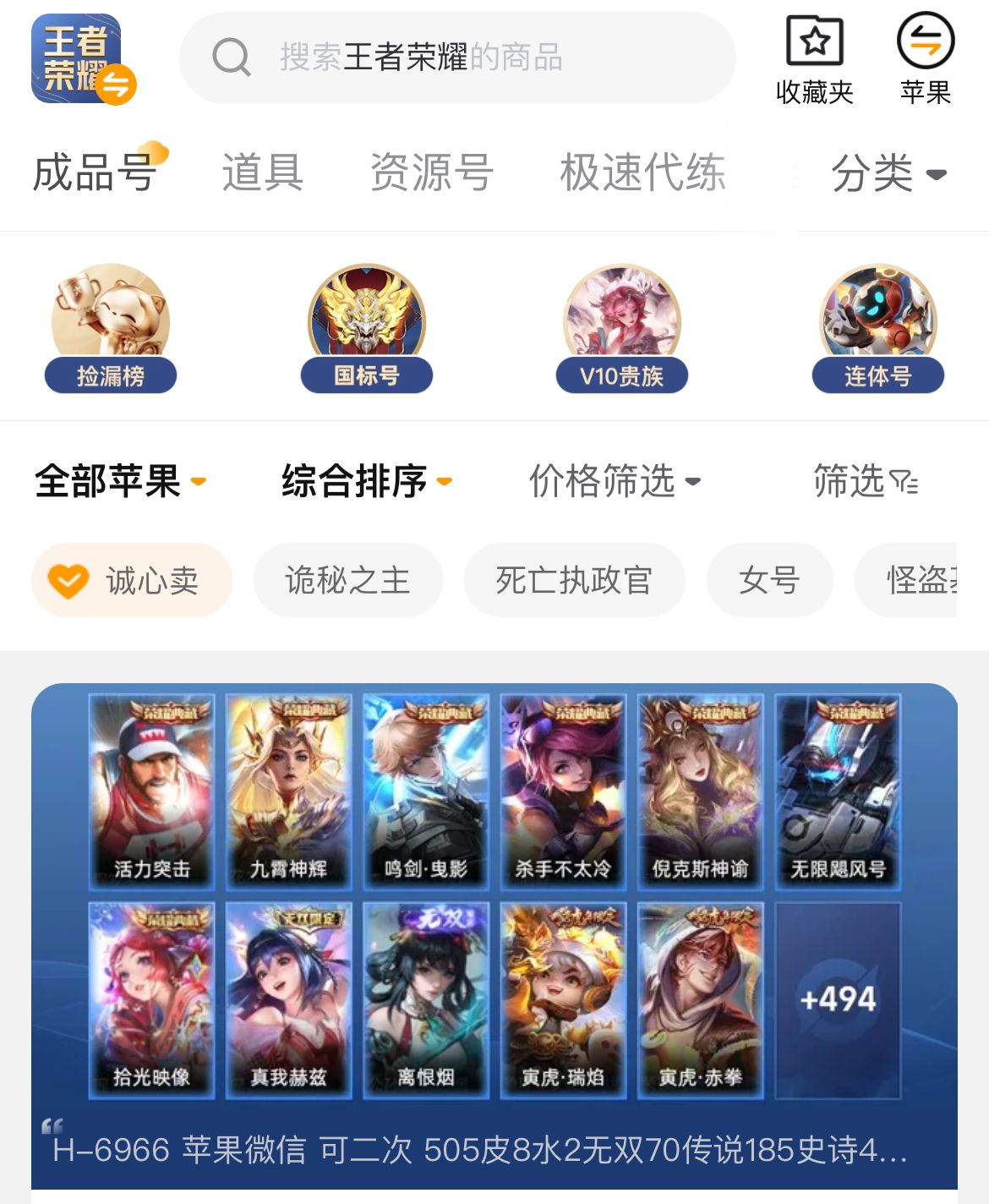
Task: Expand the 全部苹果 platform dropdown
Action: click(120, 482)
